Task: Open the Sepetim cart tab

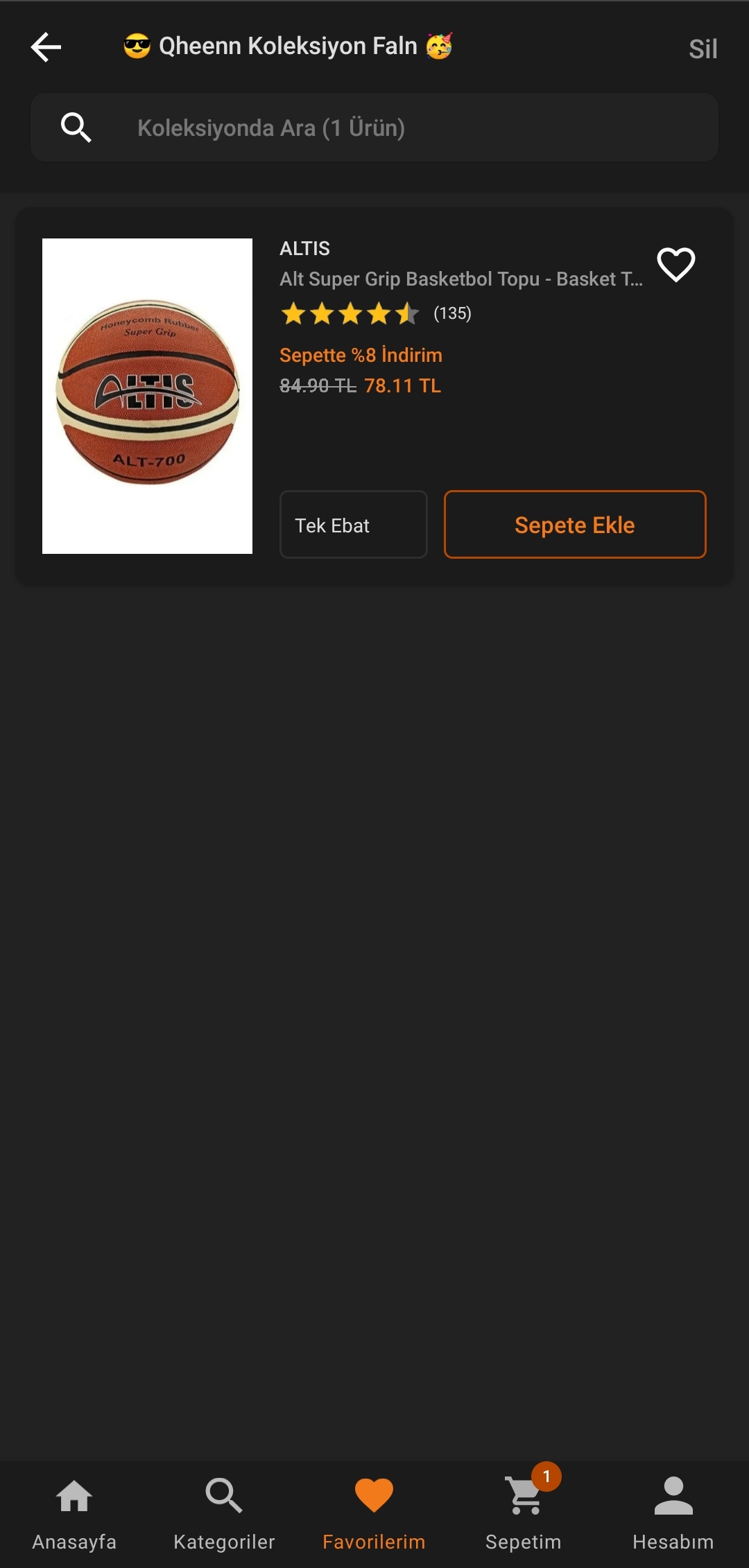Action: [524, 1513]
